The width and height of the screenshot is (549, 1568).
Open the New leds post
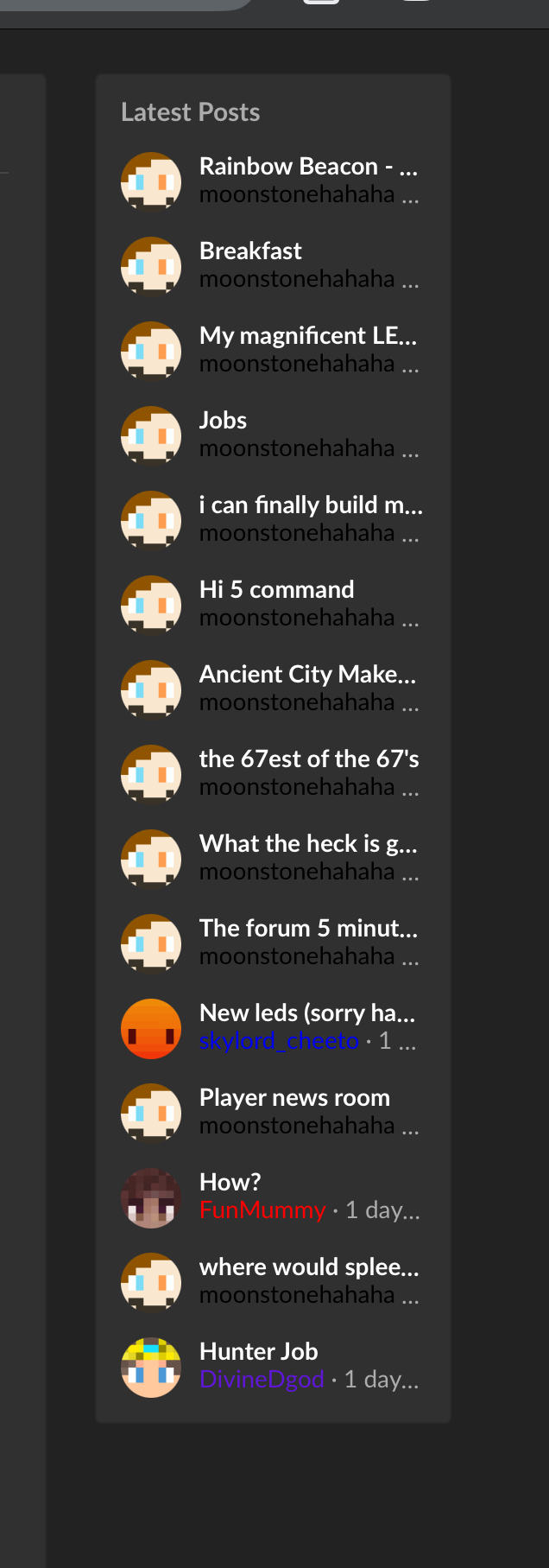click(306, 1013)
